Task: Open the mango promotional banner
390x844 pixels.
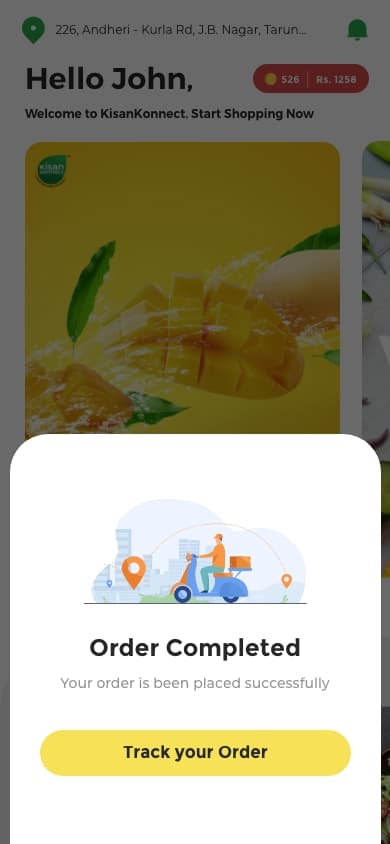Action: click(x=182, y=288)
